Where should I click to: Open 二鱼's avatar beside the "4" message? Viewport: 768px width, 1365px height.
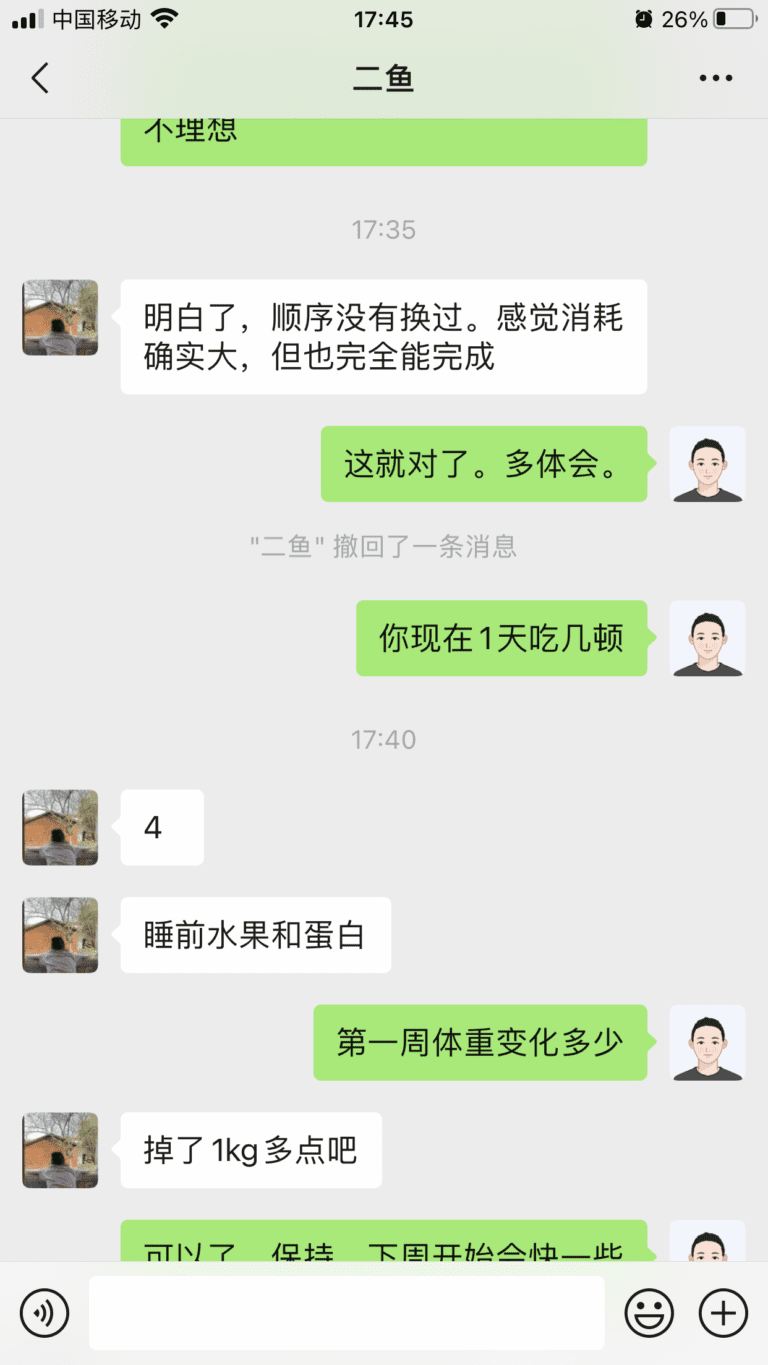[60, 827]
